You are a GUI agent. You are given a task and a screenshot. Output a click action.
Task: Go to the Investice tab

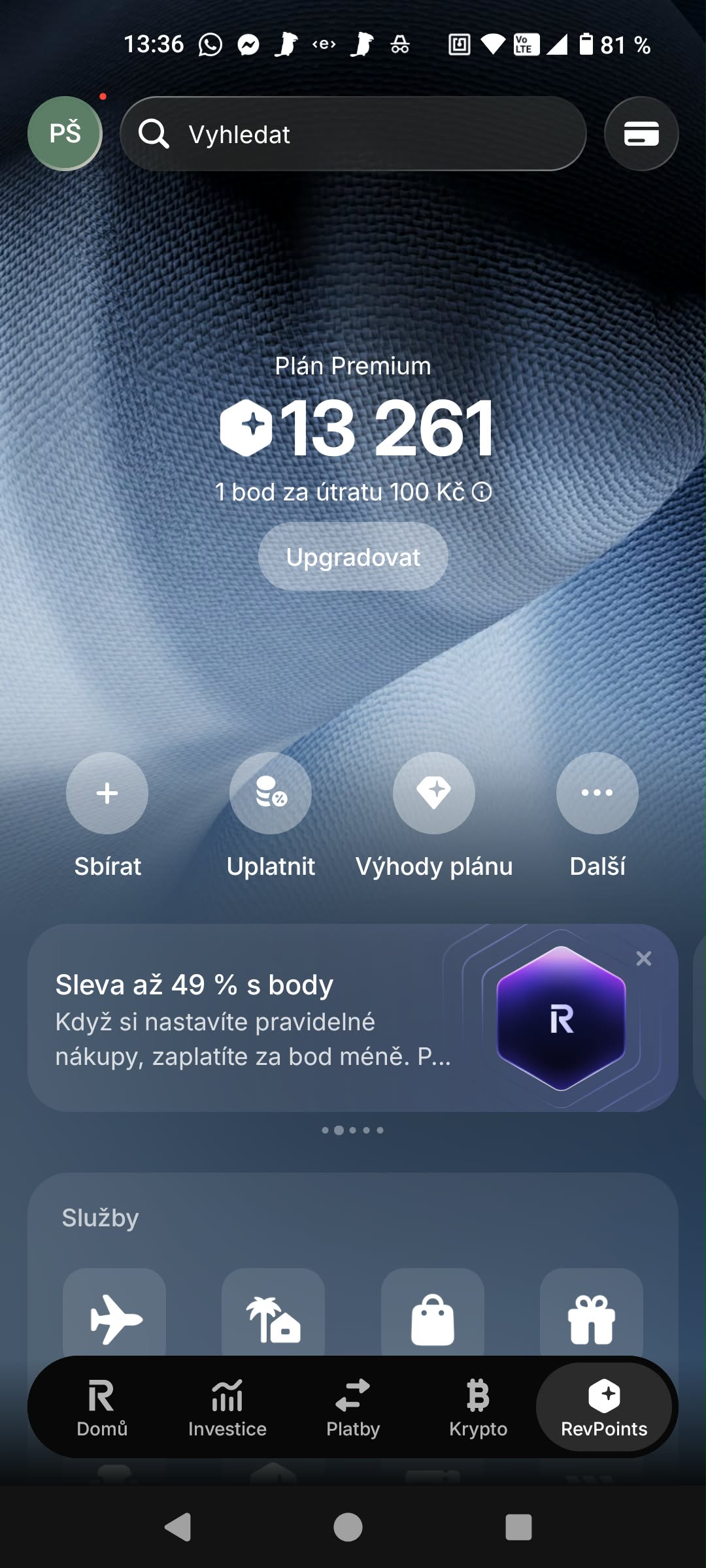(x=227, y=1407)
